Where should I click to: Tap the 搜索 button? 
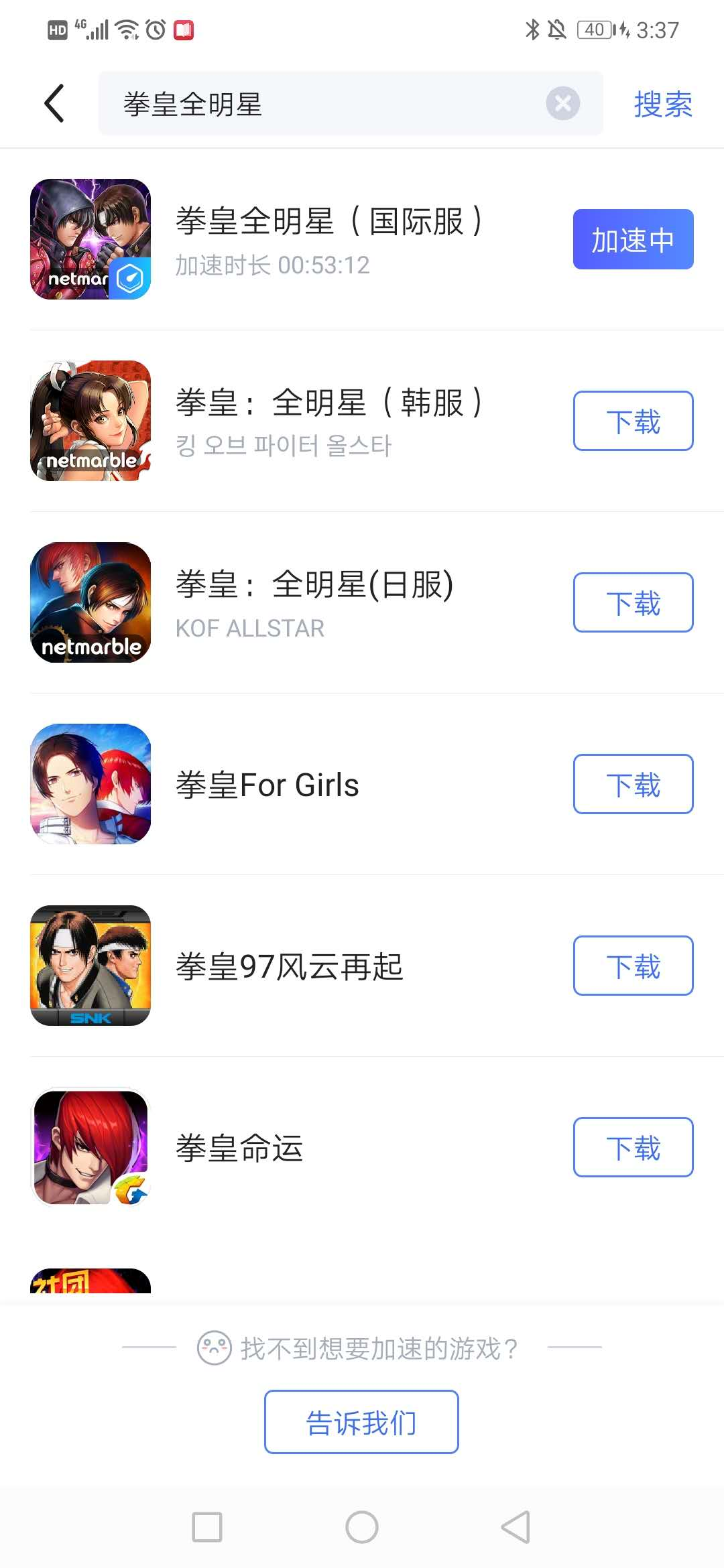coord(662,104)
